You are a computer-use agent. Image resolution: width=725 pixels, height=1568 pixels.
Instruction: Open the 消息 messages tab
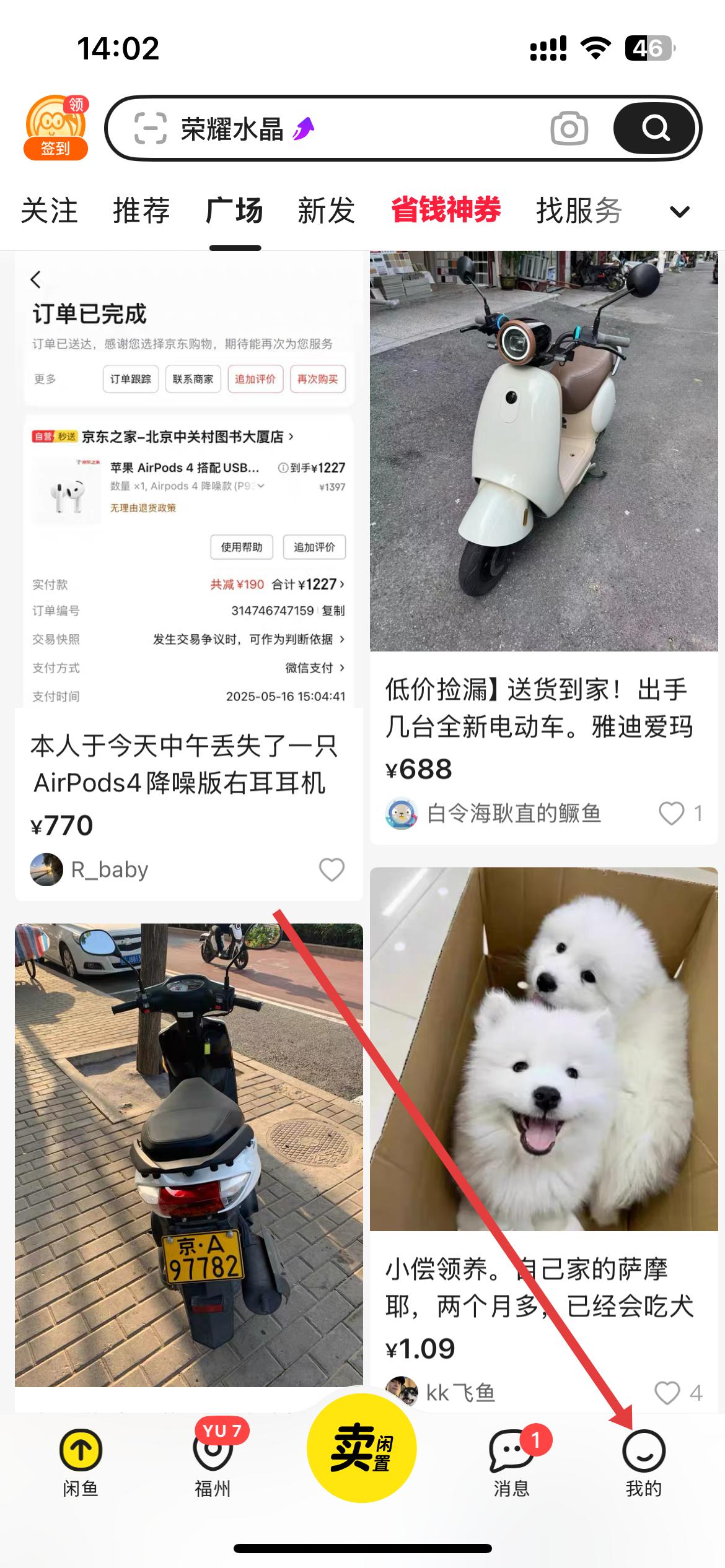[x=511, y=1460]
